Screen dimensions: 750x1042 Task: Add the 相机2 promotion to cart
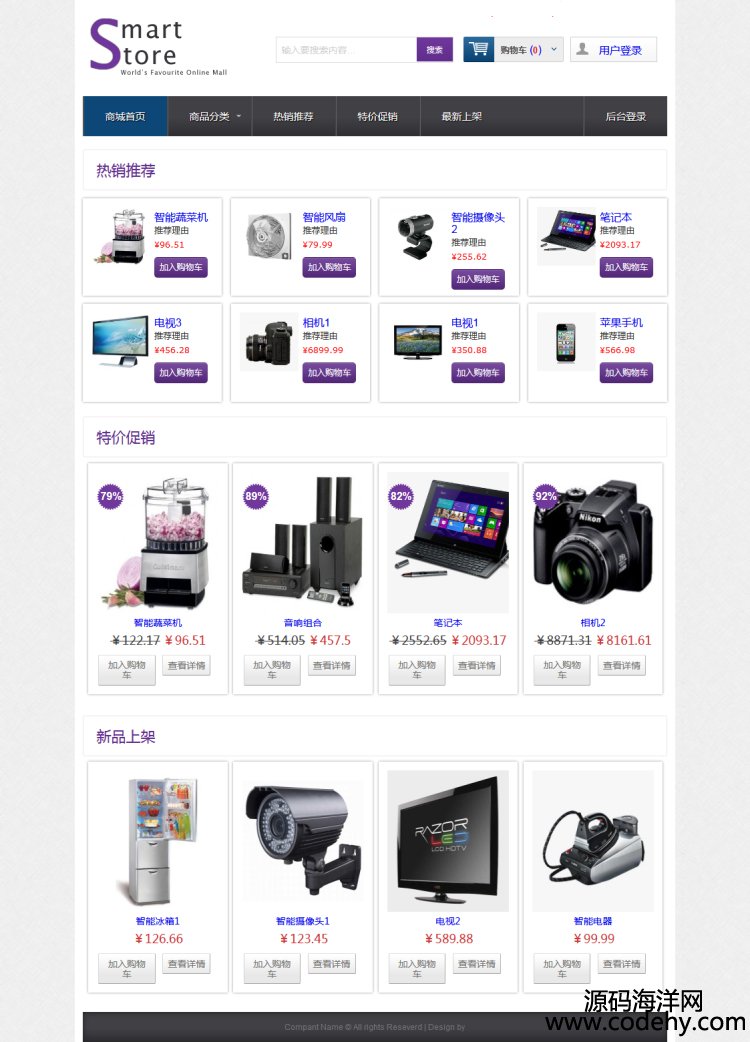tap(561, 670)
